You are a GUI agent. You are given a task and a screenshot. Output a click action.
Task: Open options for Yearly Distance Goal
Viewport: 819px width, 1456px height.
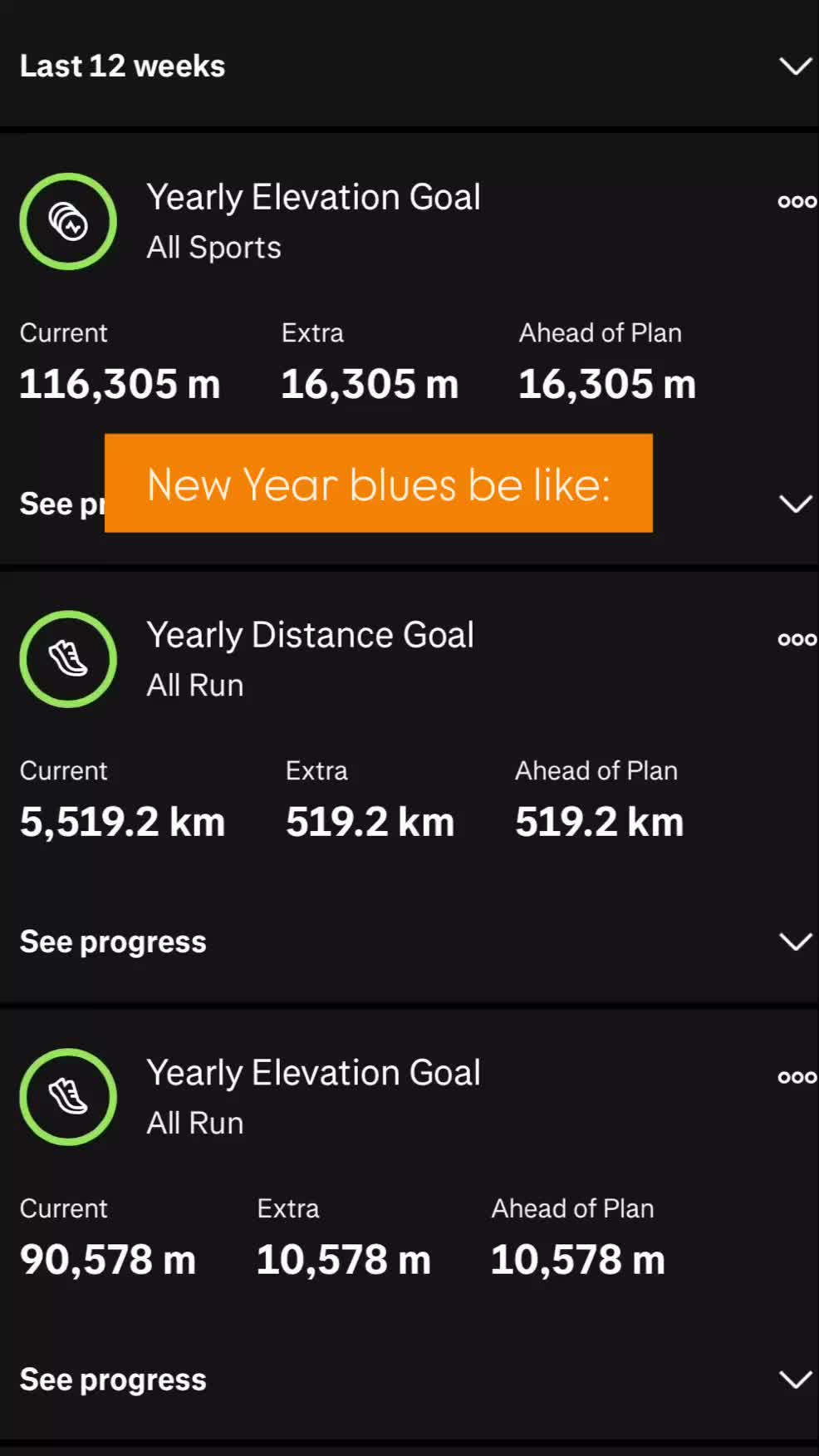tap(797, 639)
